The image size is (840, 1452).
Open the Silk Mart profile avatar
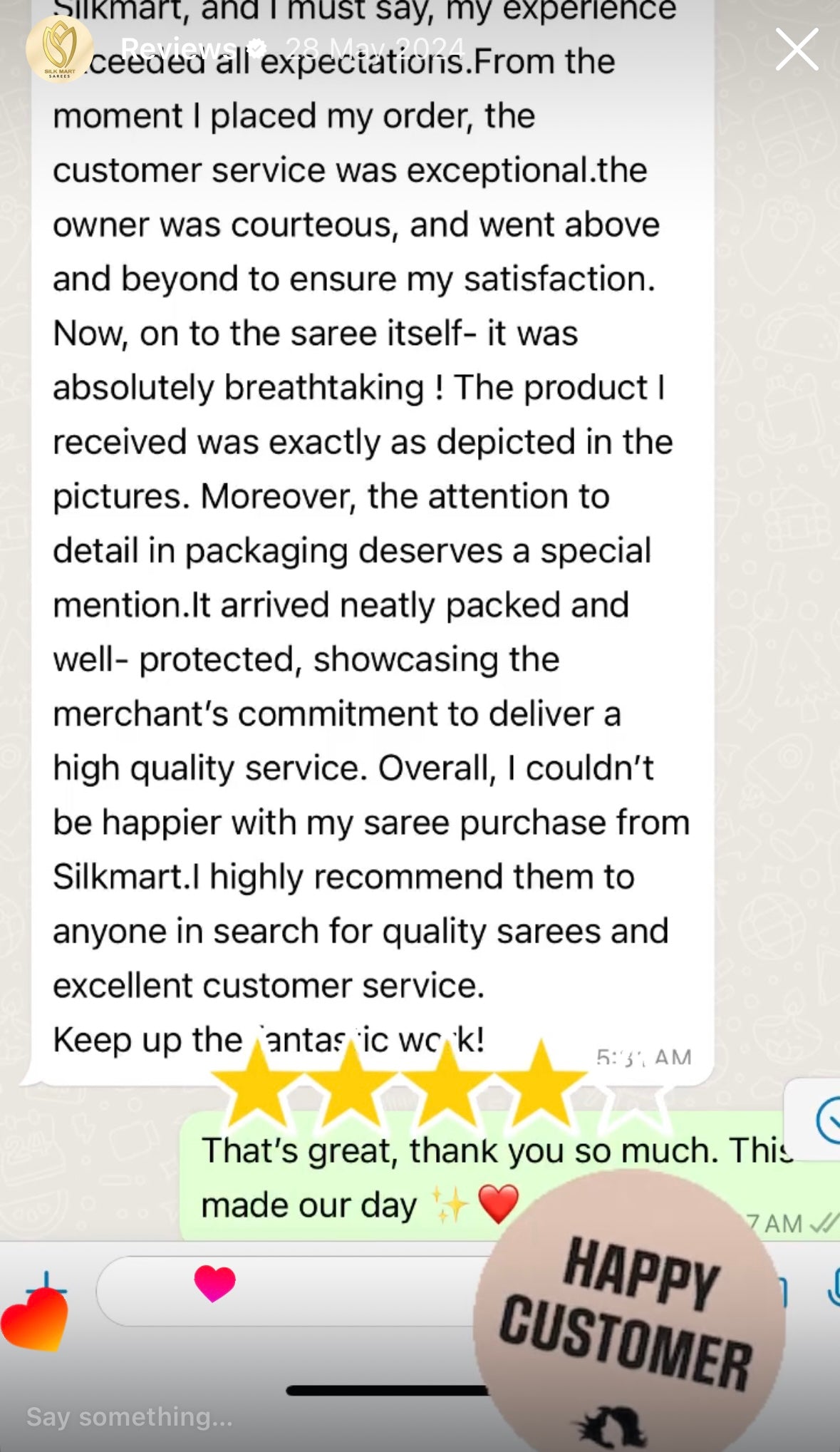(59, 49)
